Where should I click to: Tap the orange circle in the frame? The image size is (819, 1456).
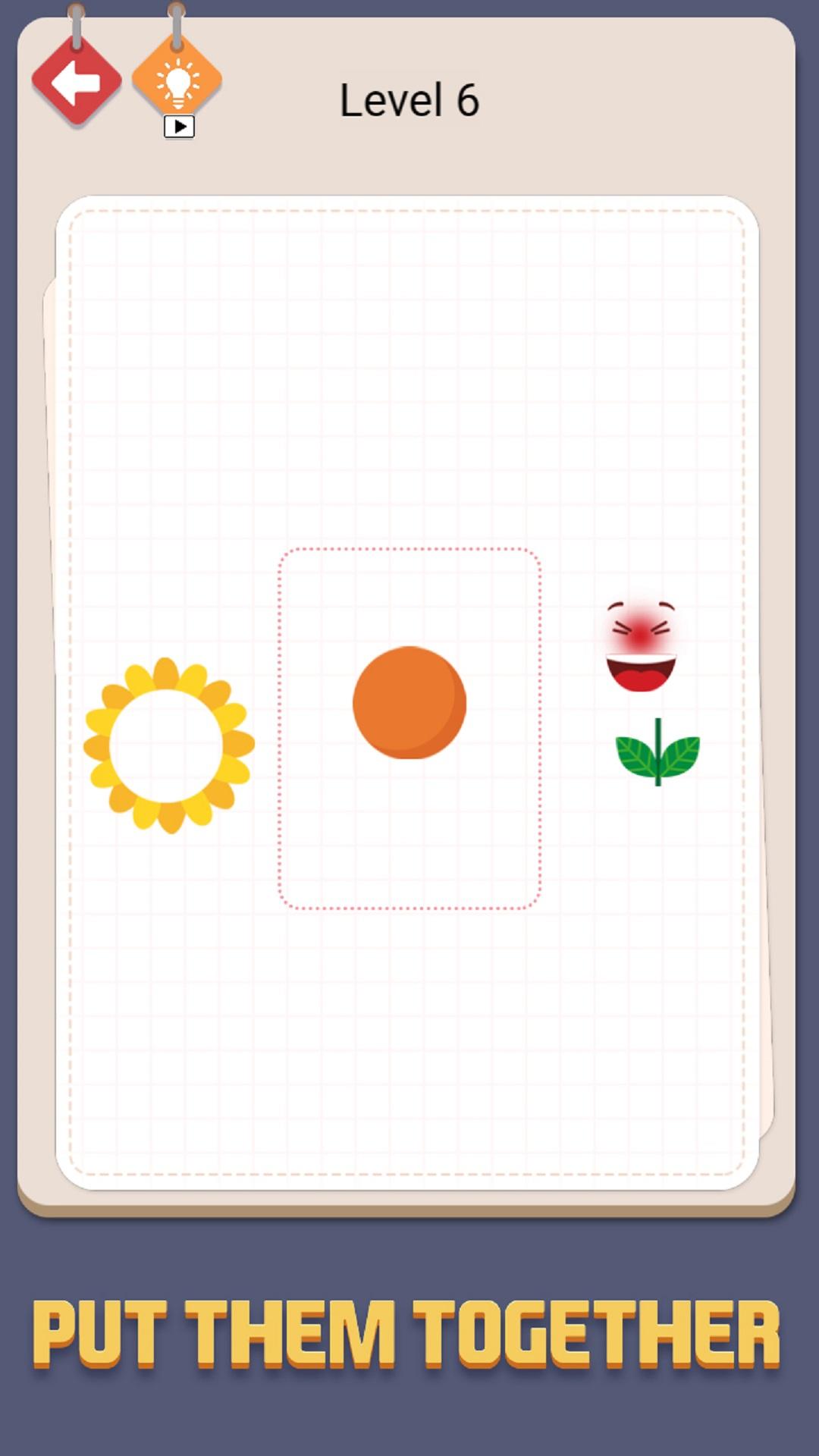coord(409,702)
